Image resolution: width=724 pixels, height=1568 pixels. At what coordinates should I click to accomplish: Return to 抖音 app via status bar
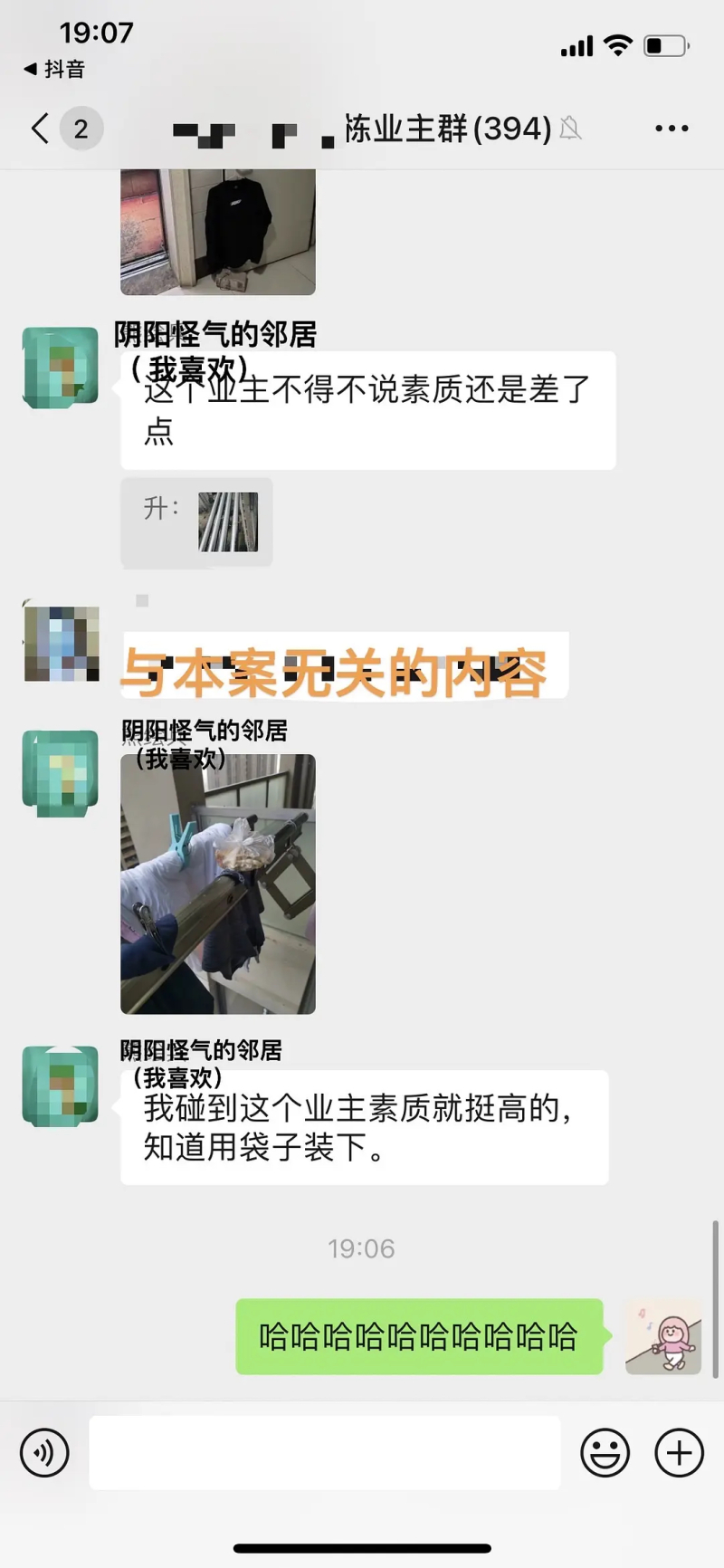[x=54, y=69]
